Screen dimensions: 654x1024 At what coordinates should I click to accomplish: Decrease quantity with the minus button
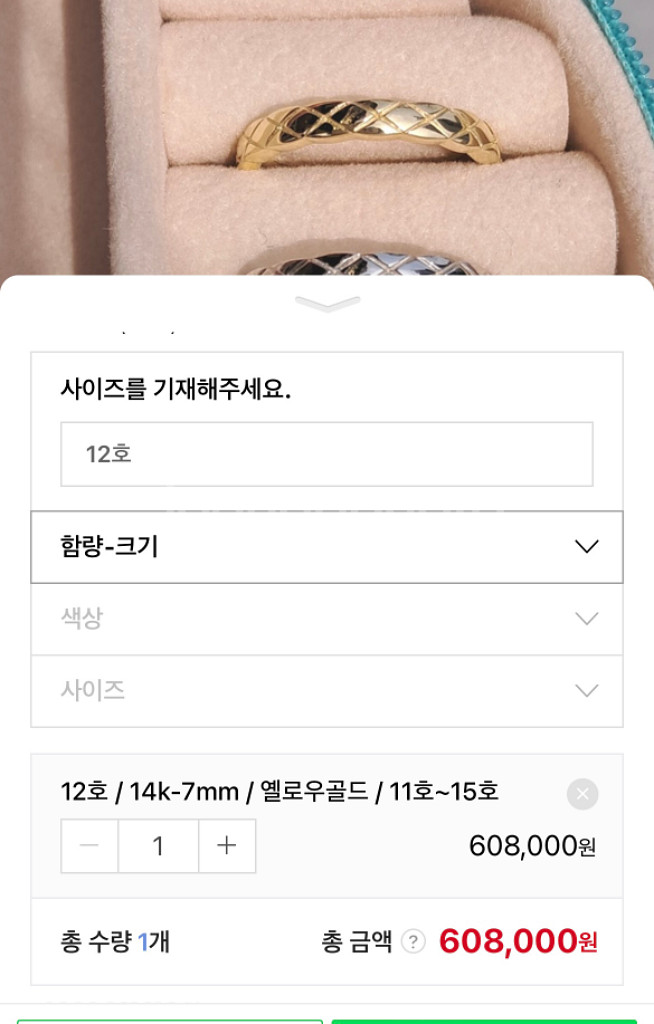click(90, 846)
